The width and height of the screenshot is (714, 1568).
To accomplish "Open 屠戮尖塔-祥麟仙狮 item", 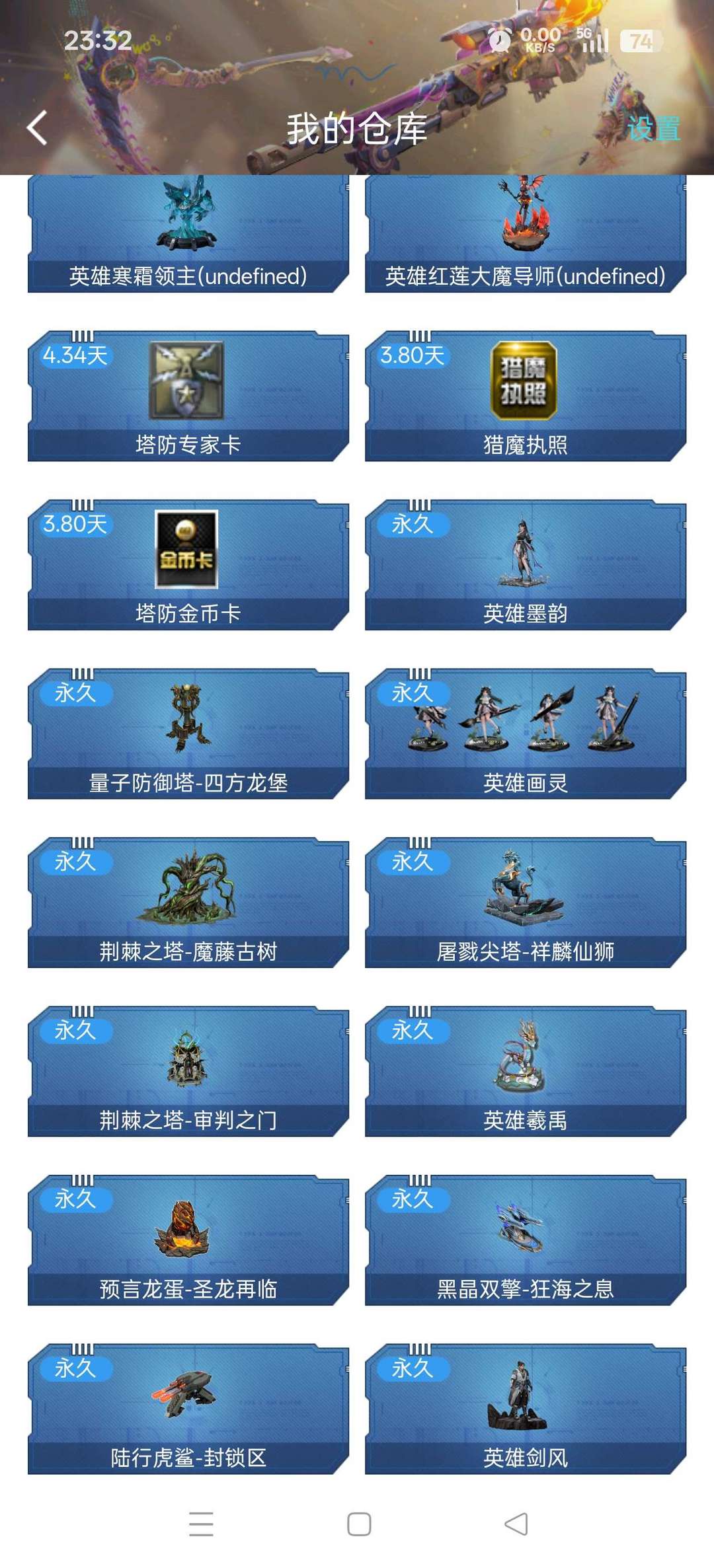I will [525, 903].
